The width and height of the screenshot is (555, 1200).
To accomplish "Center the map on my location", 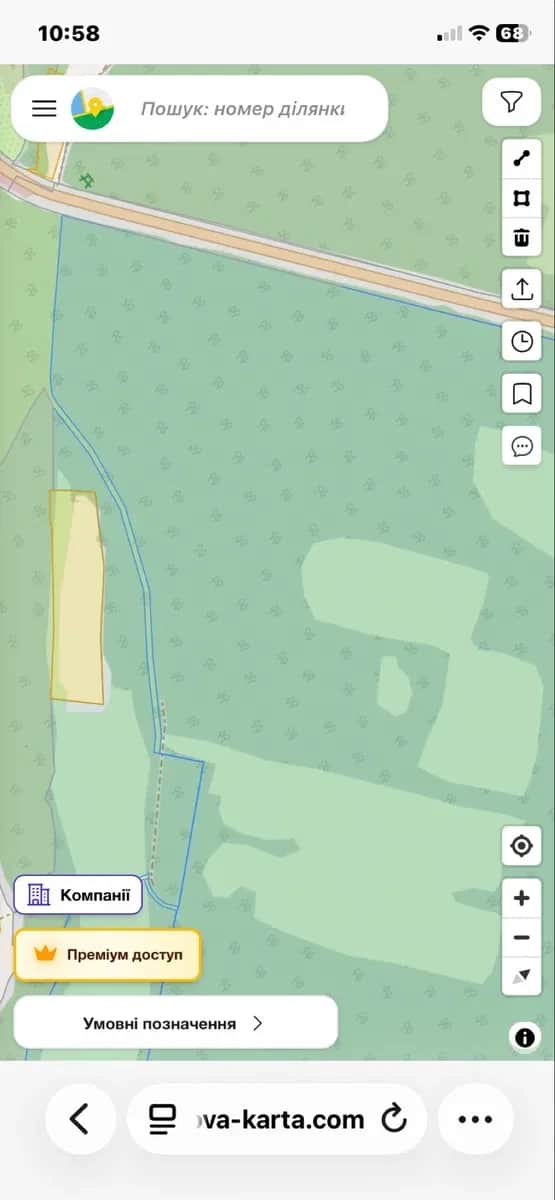I will (521, 847).
